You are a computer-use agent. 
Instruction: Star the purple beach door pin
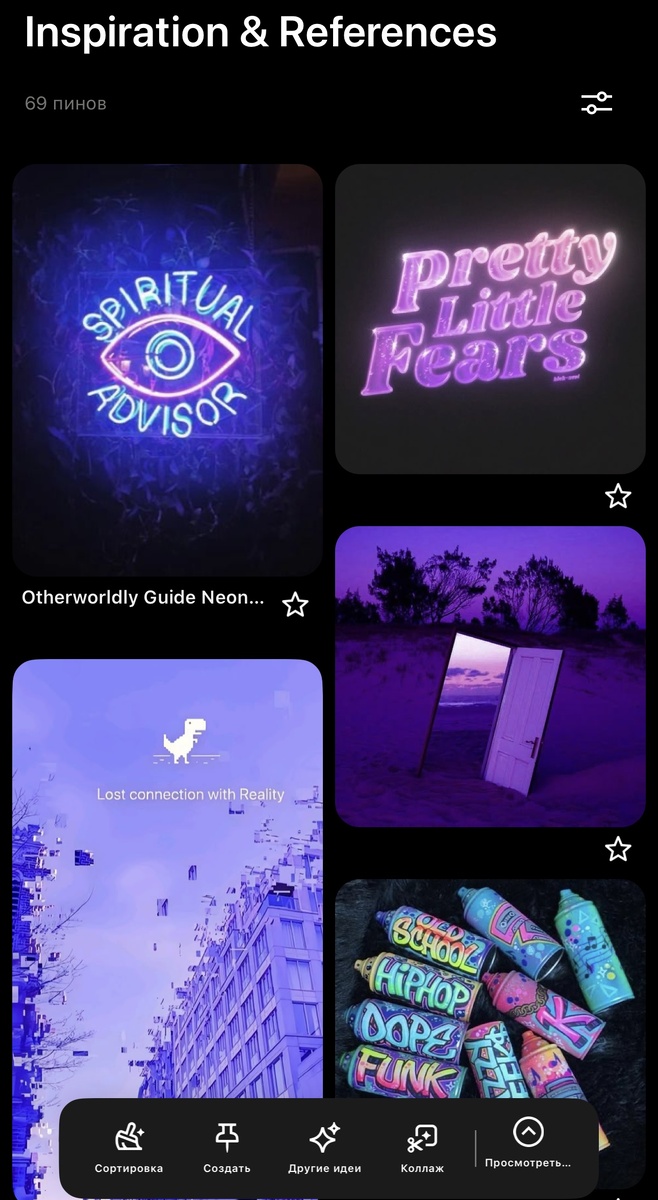tap(618, 849)
